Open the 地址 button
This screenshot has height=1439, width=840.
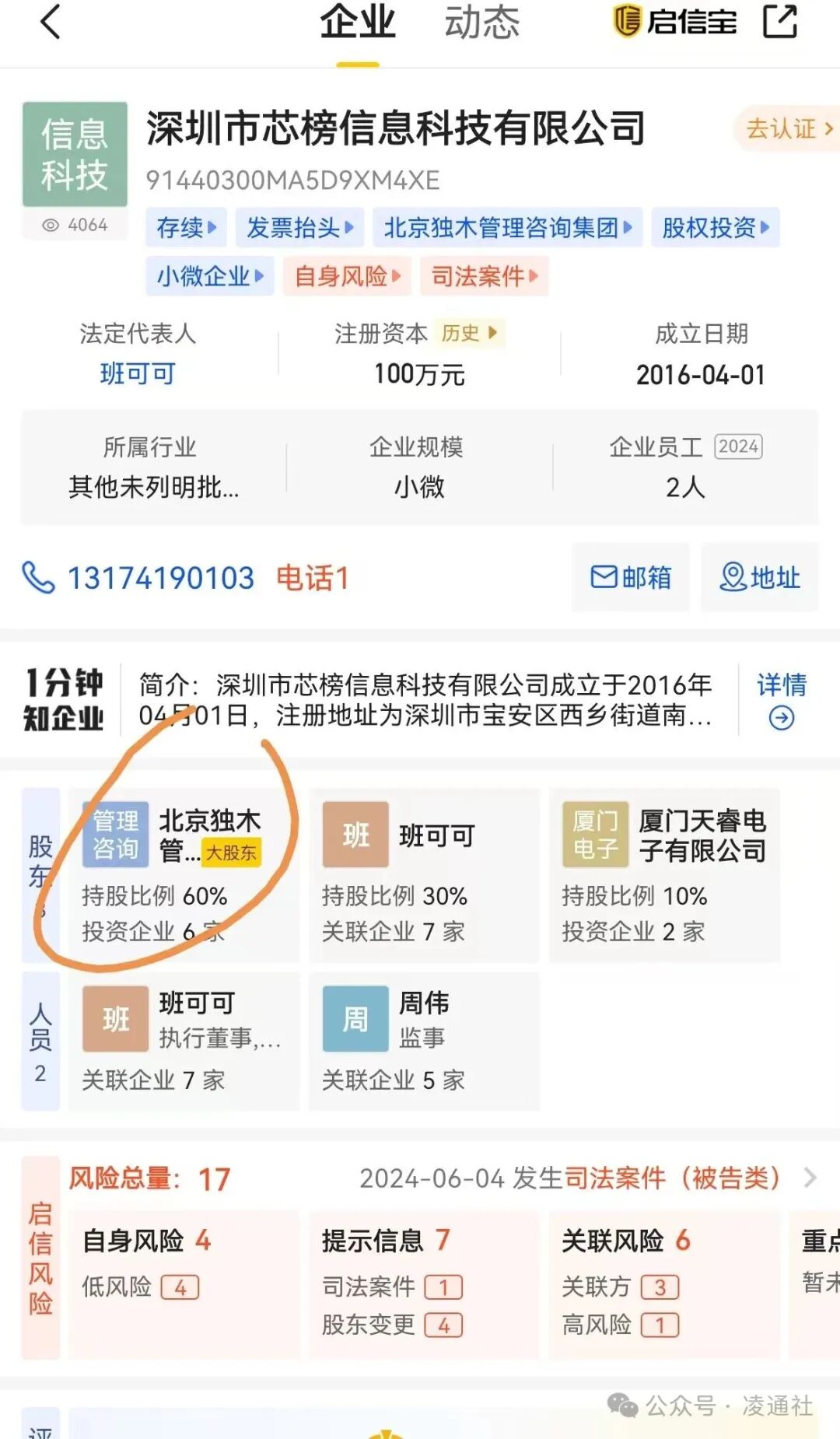click(x=760, y=577)
